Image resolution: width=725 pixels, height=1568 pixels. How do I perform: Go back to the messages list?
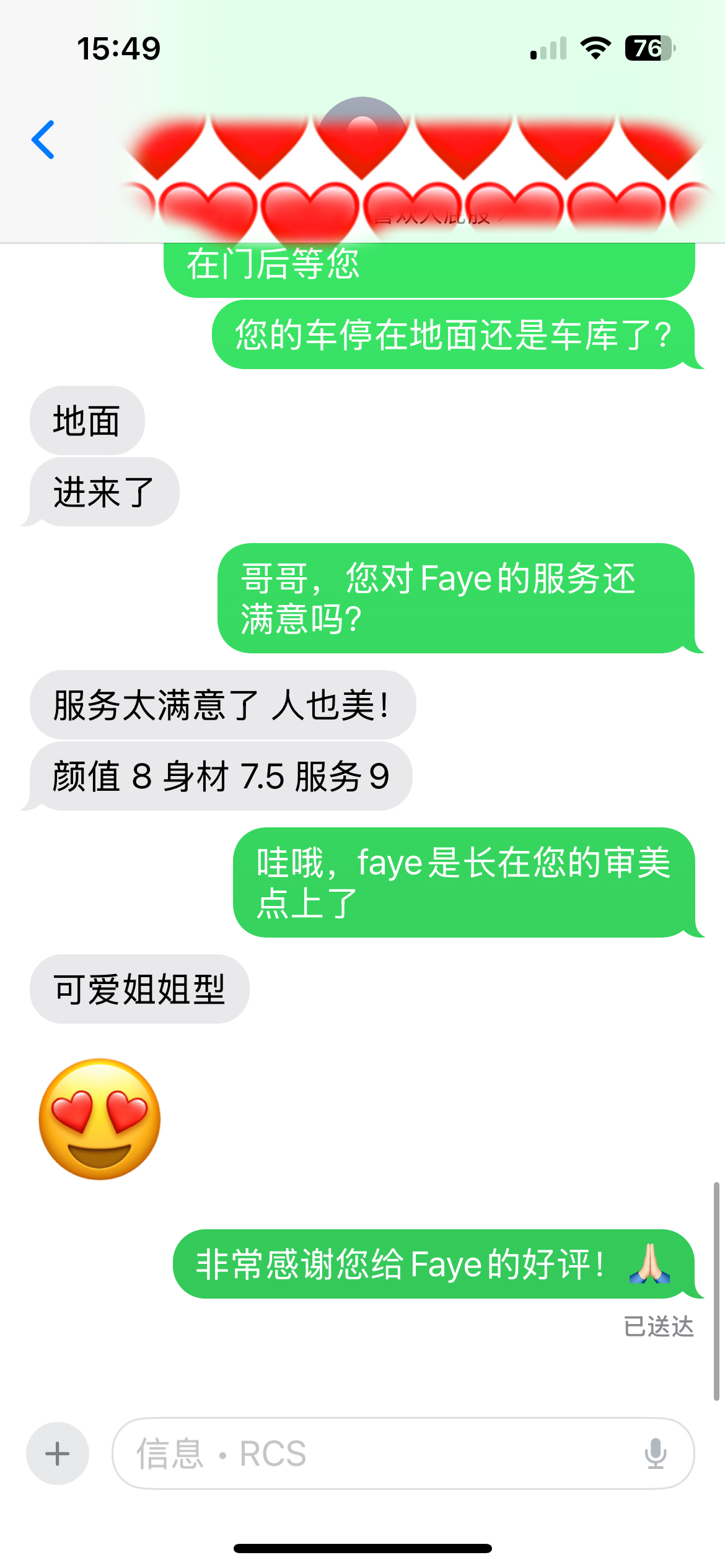[43, 140]
